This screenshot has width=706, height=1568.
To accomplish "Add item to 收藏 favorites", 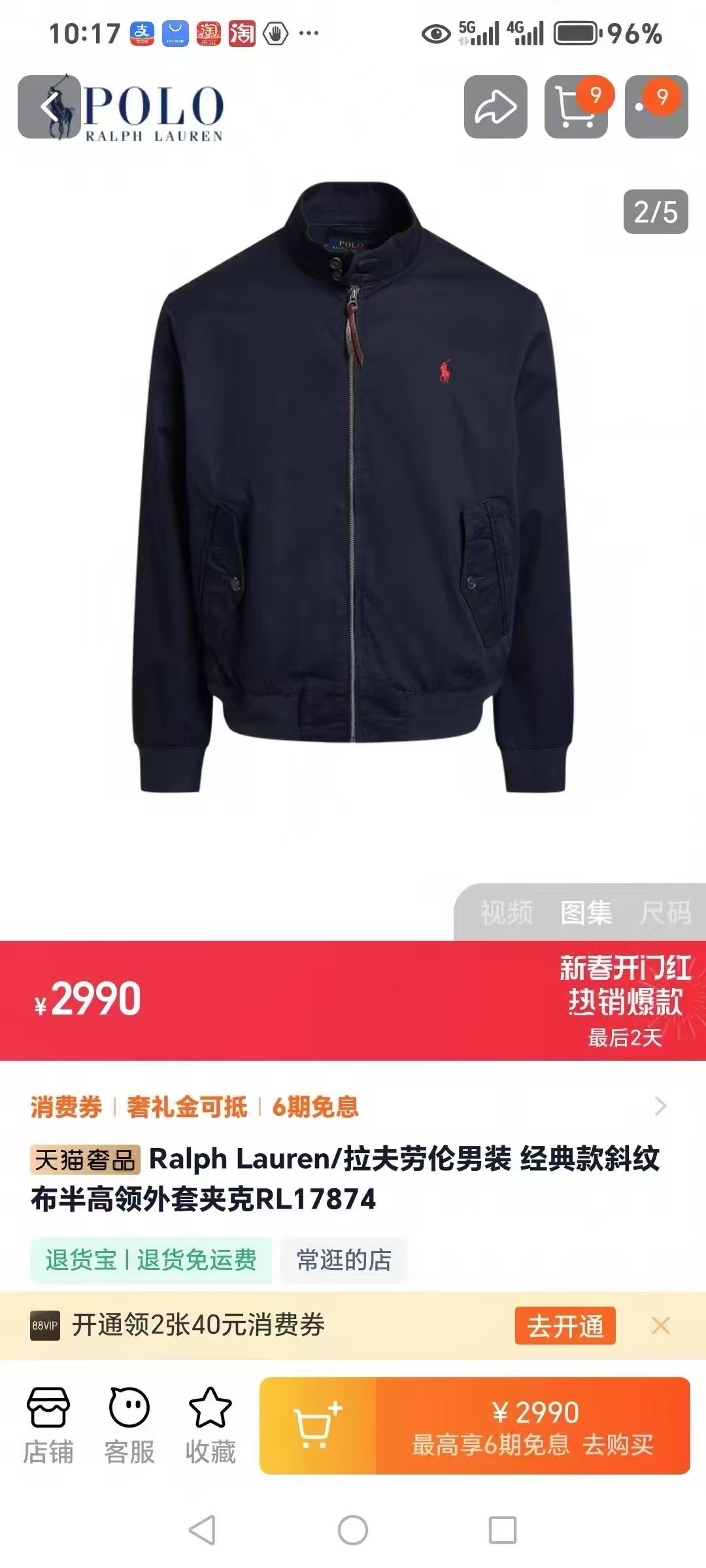I will pyautogui.click(x=210, y=1426).
